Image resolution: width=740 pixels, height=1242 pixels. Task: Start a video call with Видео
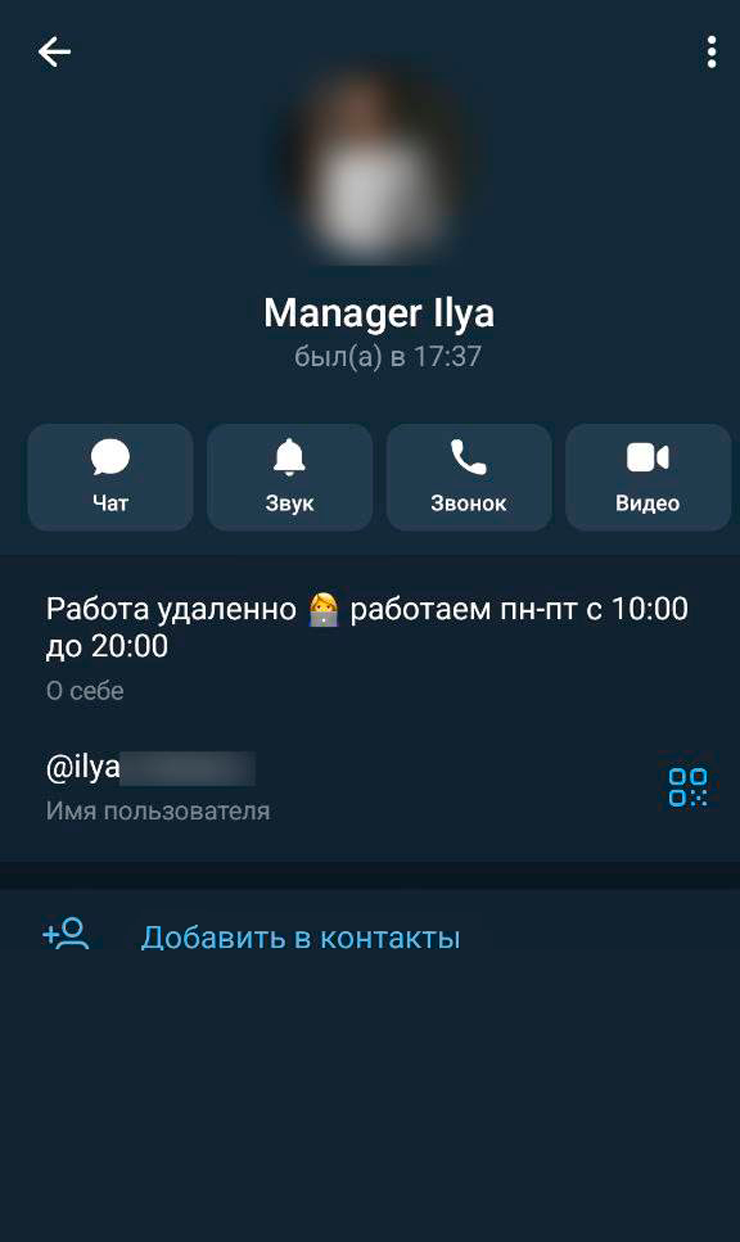click(x=648, y=477)
